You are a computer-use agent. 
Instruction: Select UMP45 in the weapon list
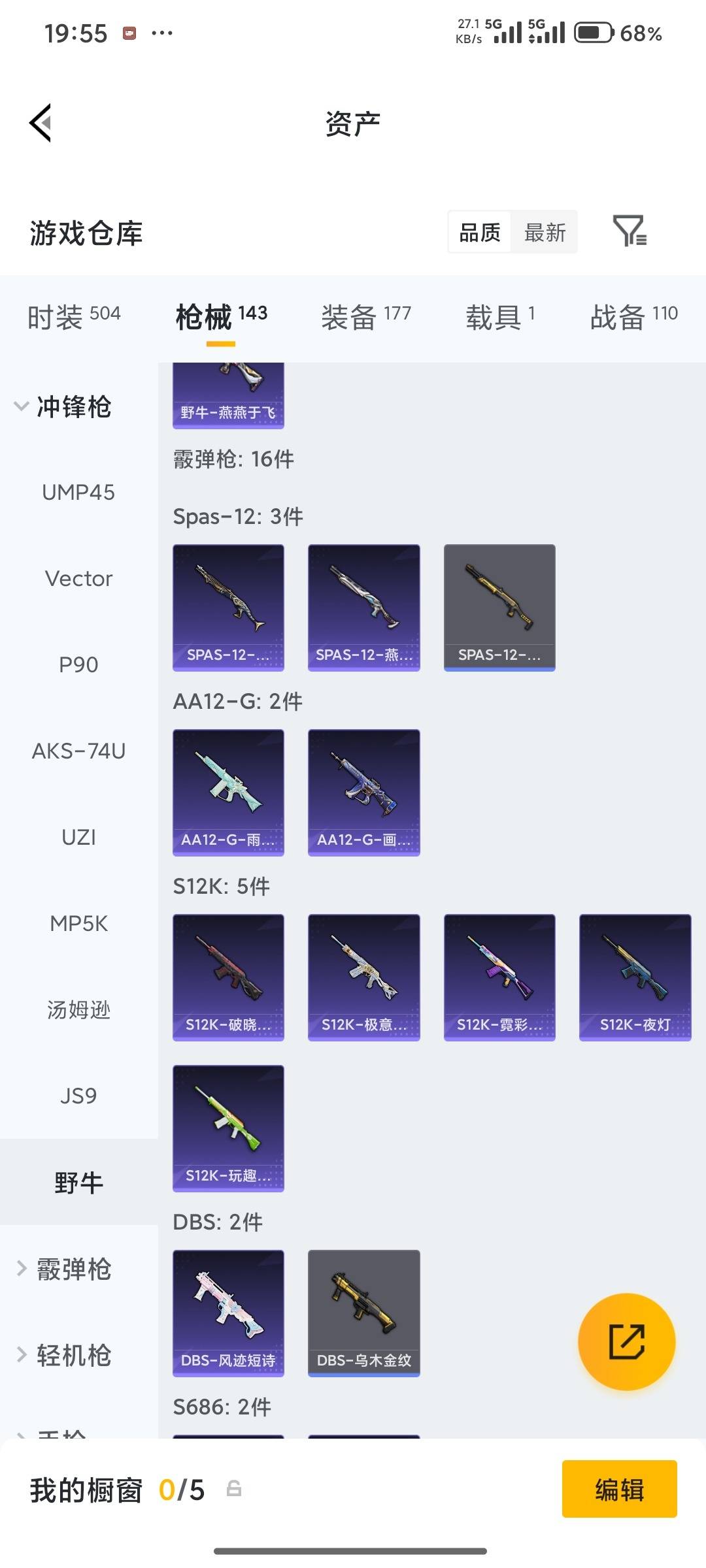[78, 493]
